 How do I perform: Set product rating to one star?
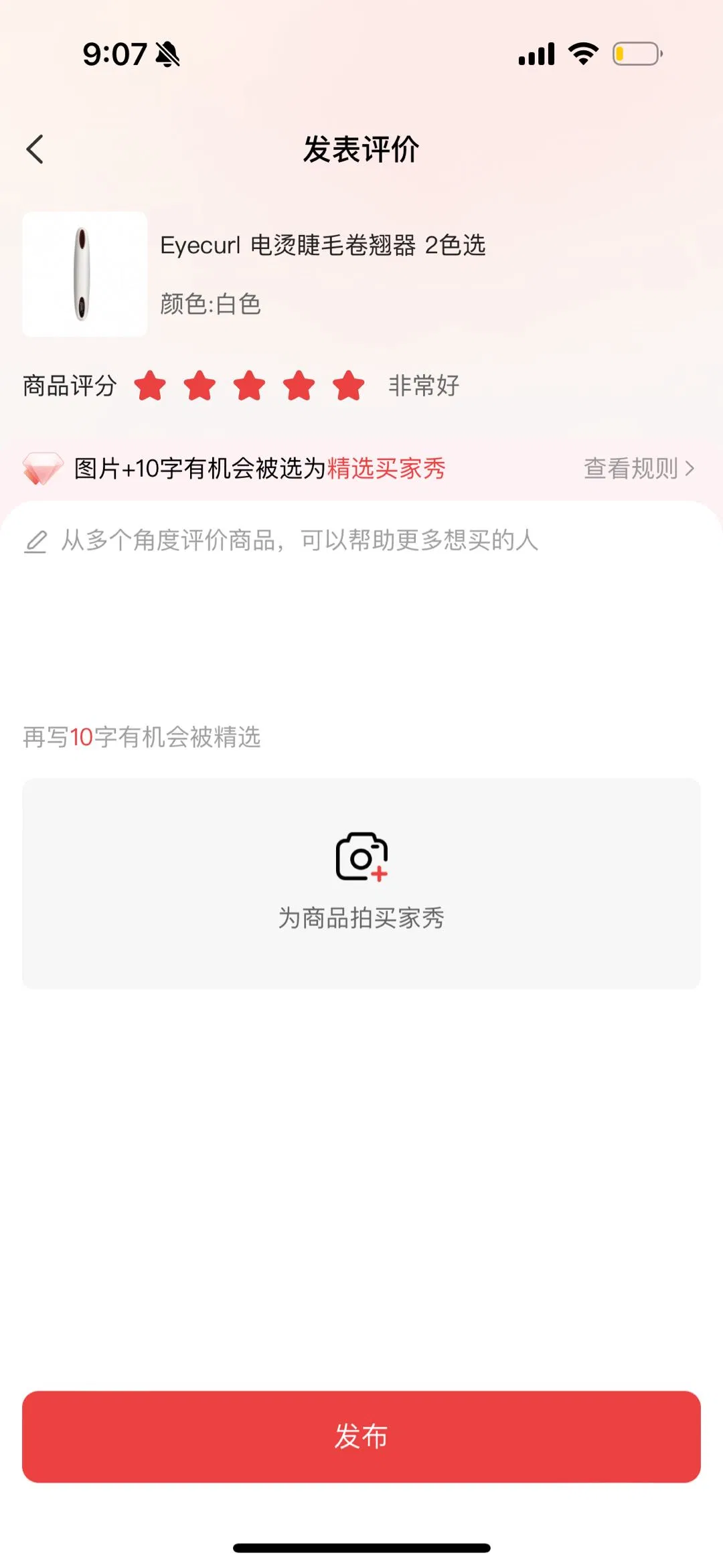click(x=150, y=386)
